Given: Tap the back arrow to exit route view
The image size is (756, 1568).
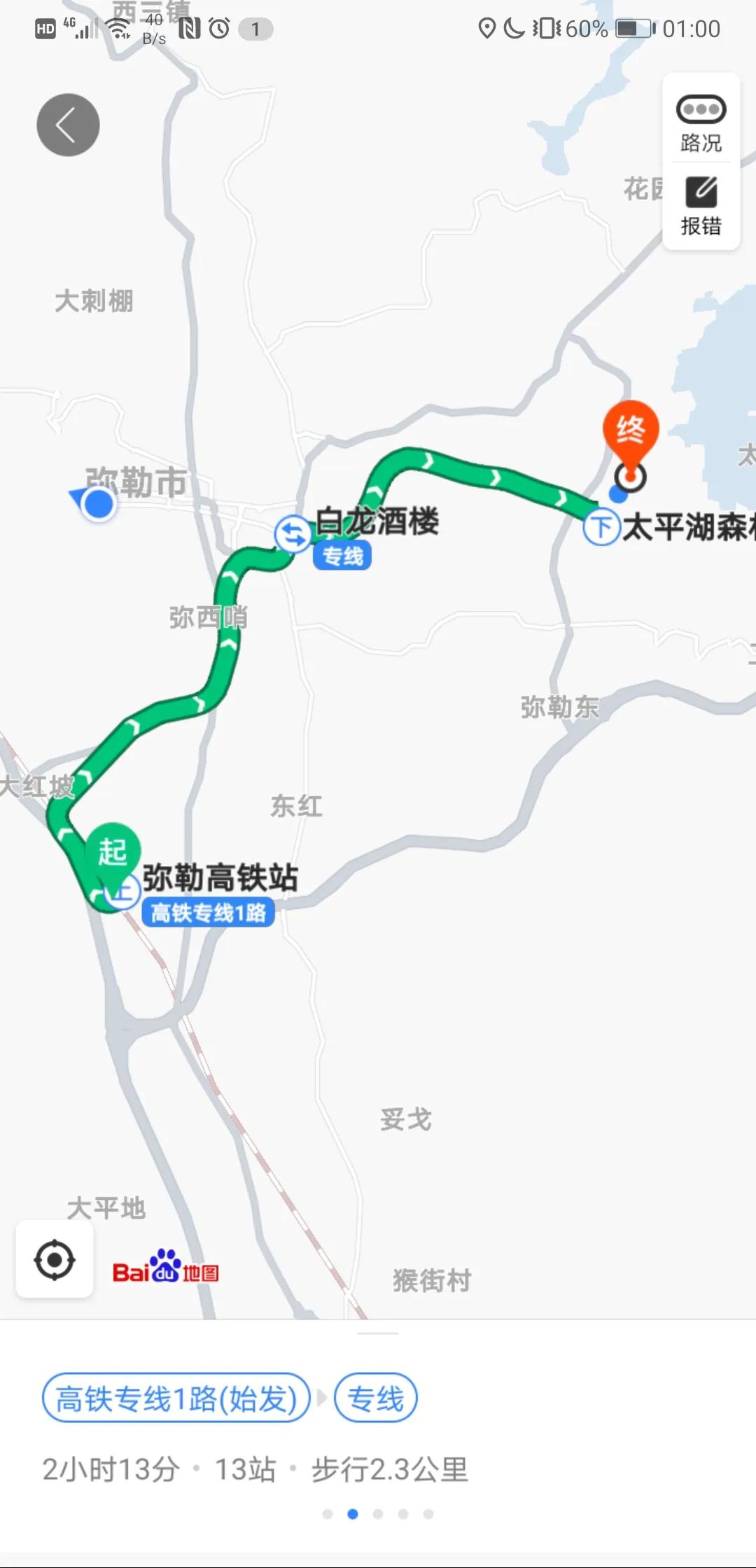Looking at the screenshot, I should click(68, 124).
